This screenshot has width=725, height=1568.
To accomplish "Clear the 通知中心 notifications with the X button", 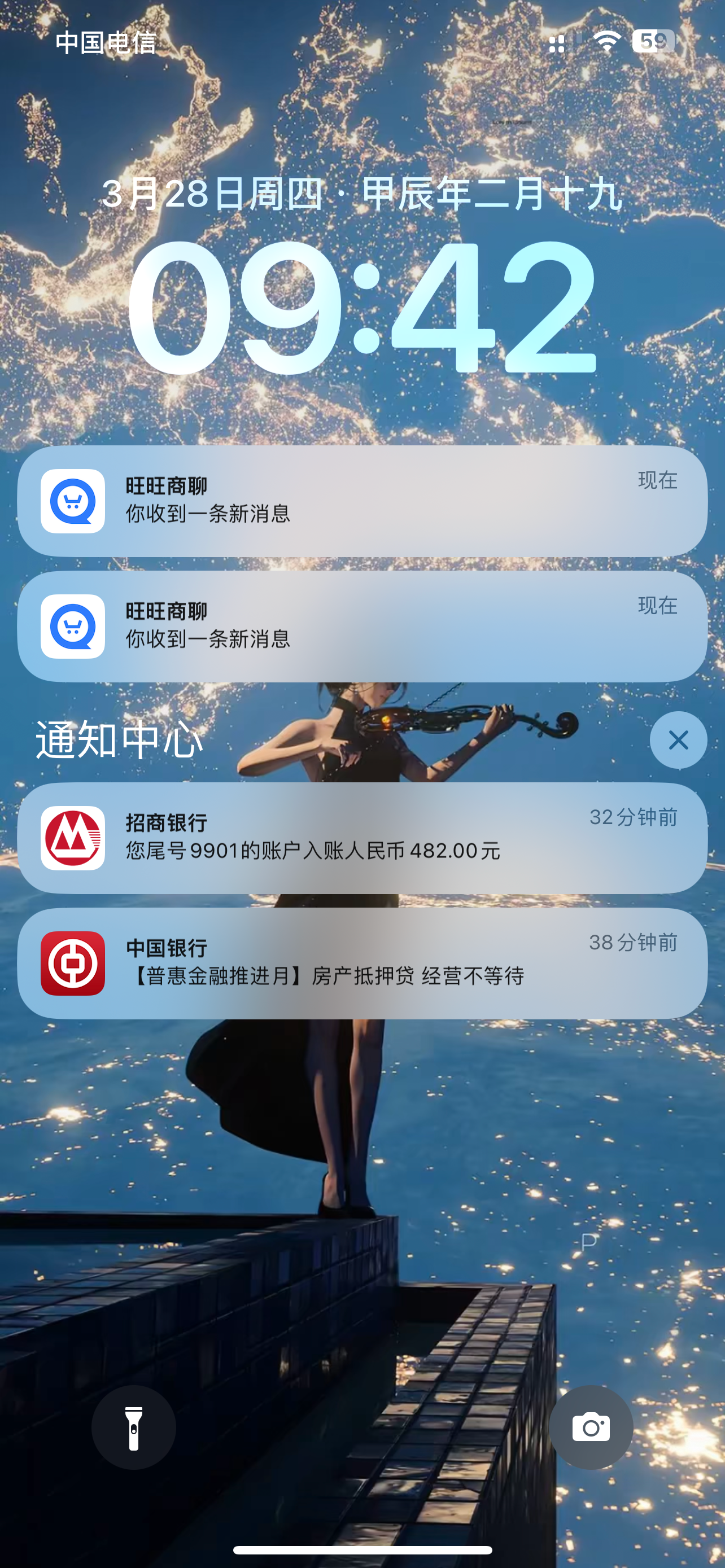I will pos(678,740).
